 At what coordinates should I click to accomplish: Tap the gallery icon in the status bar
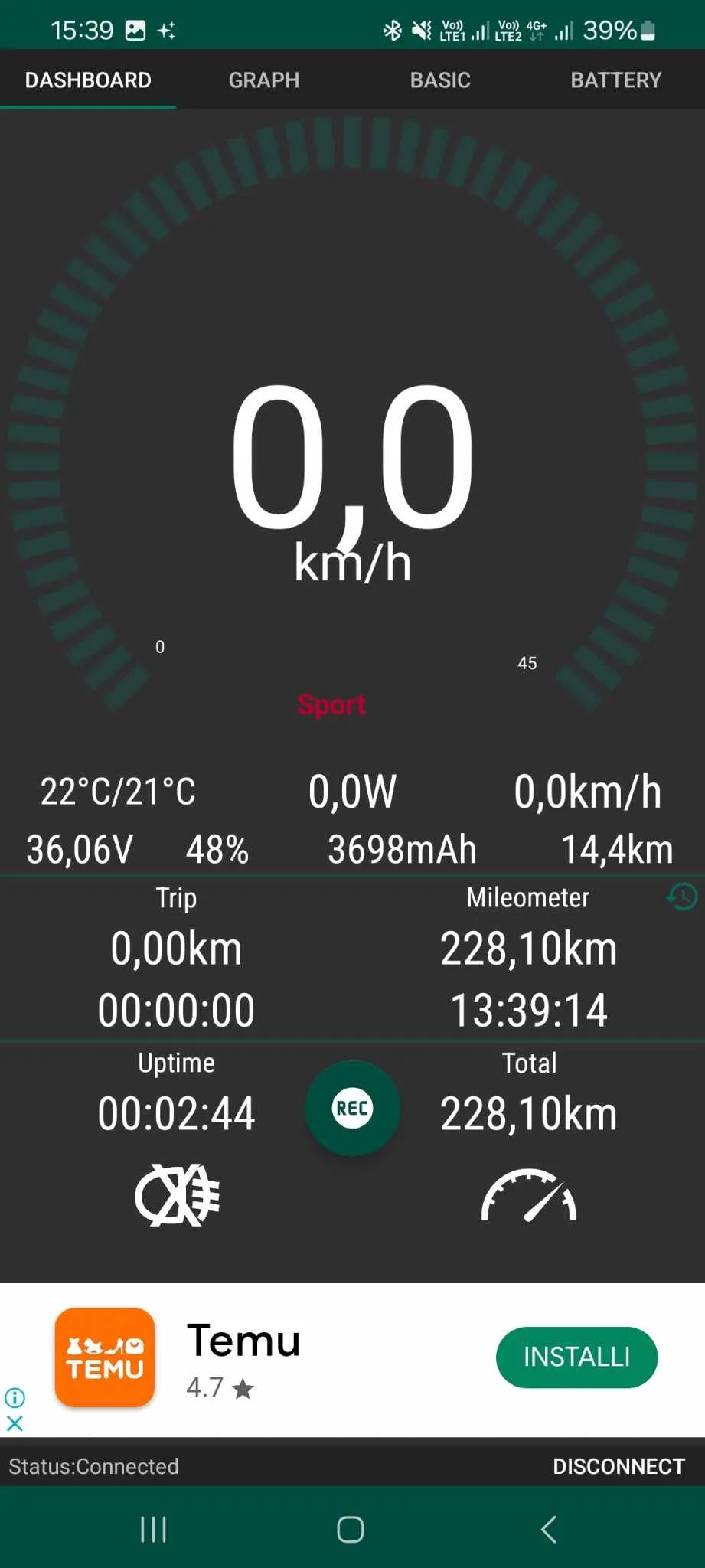(x=135, y=29)
